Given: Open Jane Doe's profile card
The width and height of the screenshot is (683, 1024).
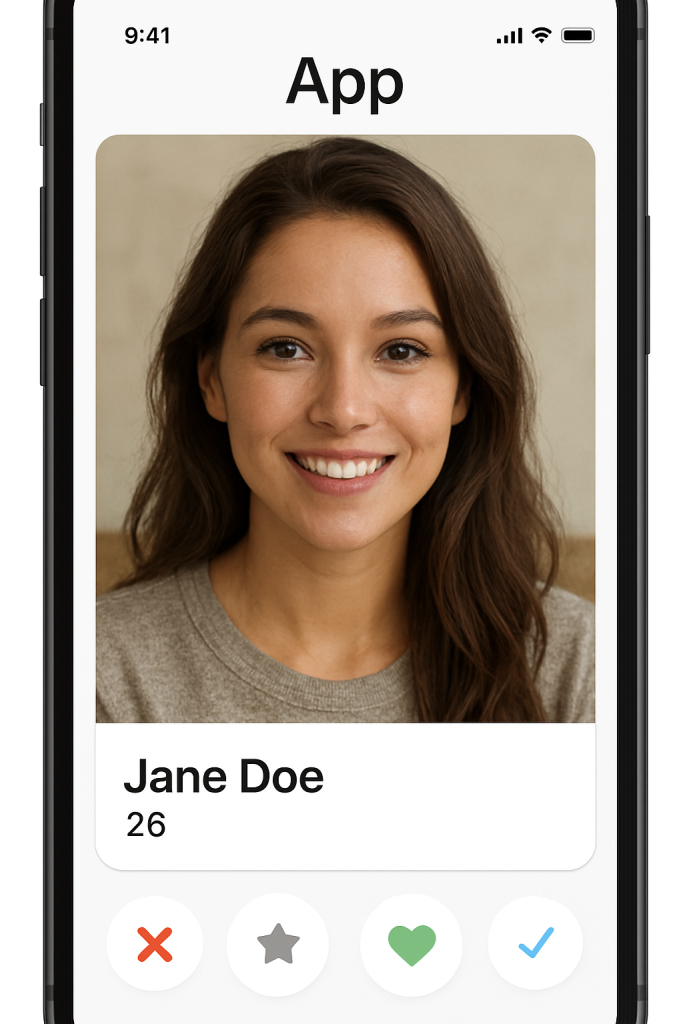Looking at the screenshot, I should 345,500.
